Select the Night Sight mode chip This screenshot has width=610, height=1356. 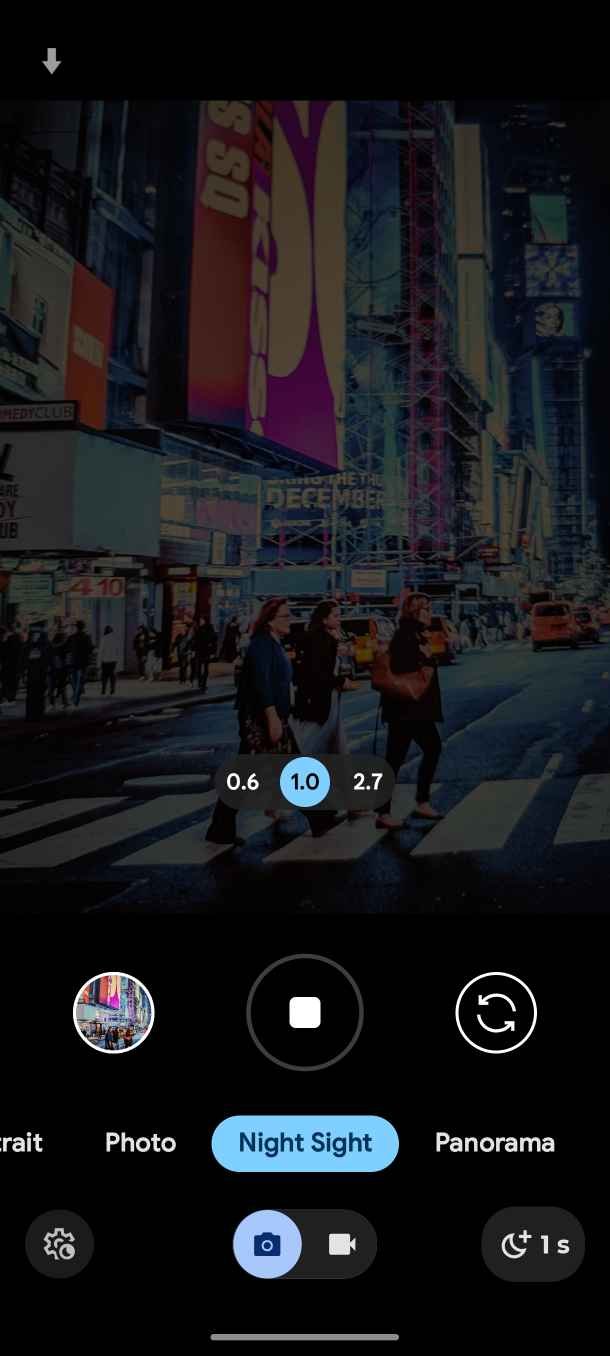pyautogui.click(x=305, y=1143)
